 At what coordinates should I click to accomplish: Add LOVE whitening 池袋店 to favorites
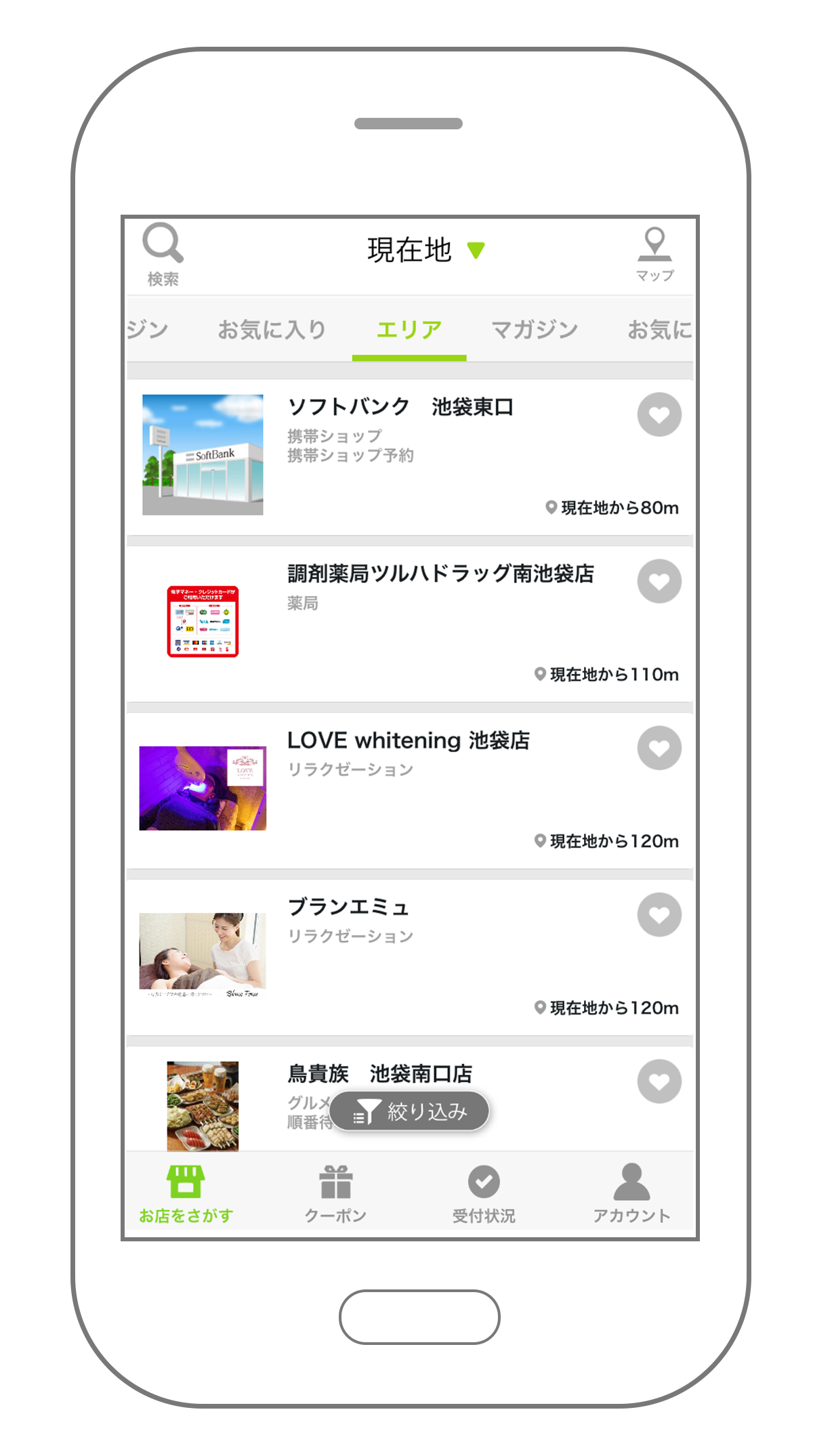pyautogui.click(x=659, y=748)
